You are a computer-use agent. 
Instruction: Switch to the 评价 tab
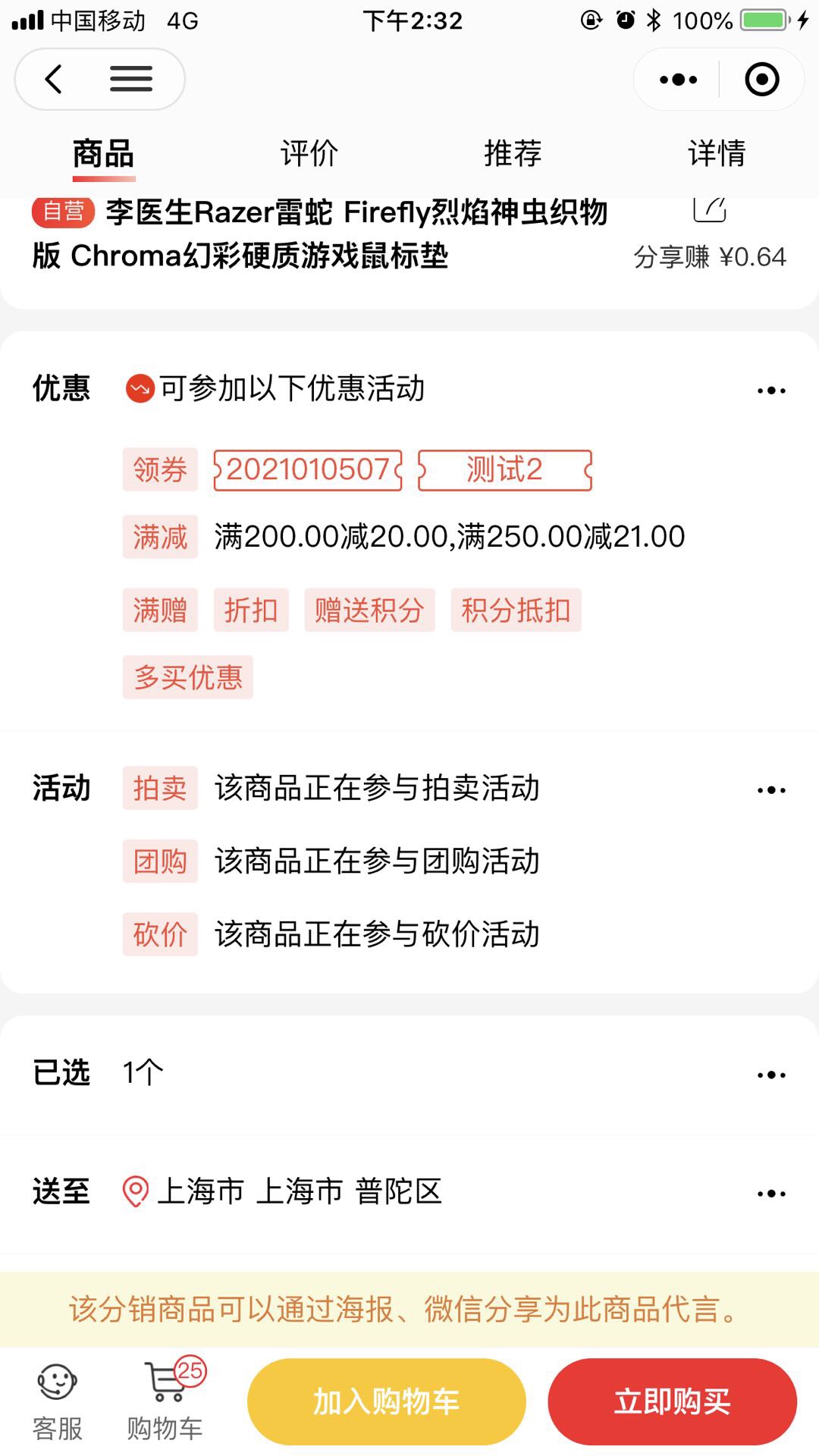309,152
